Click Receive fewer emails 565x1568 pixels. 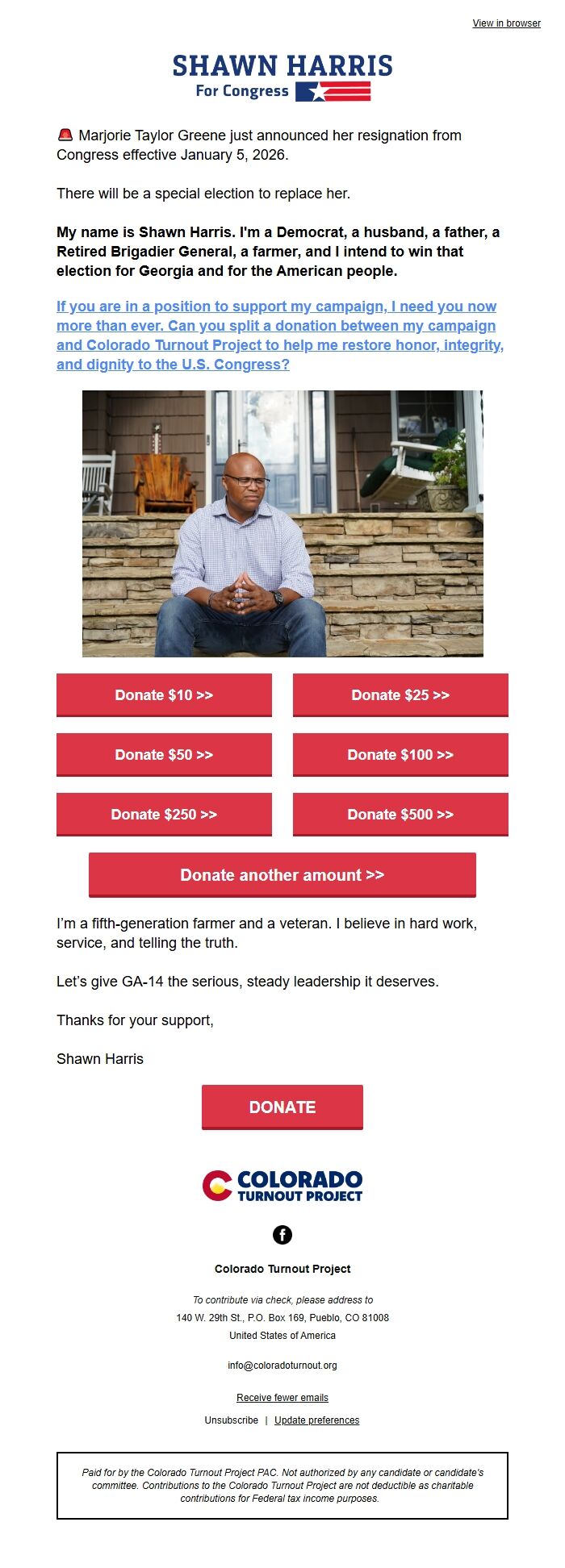(x=282, y=1398)
